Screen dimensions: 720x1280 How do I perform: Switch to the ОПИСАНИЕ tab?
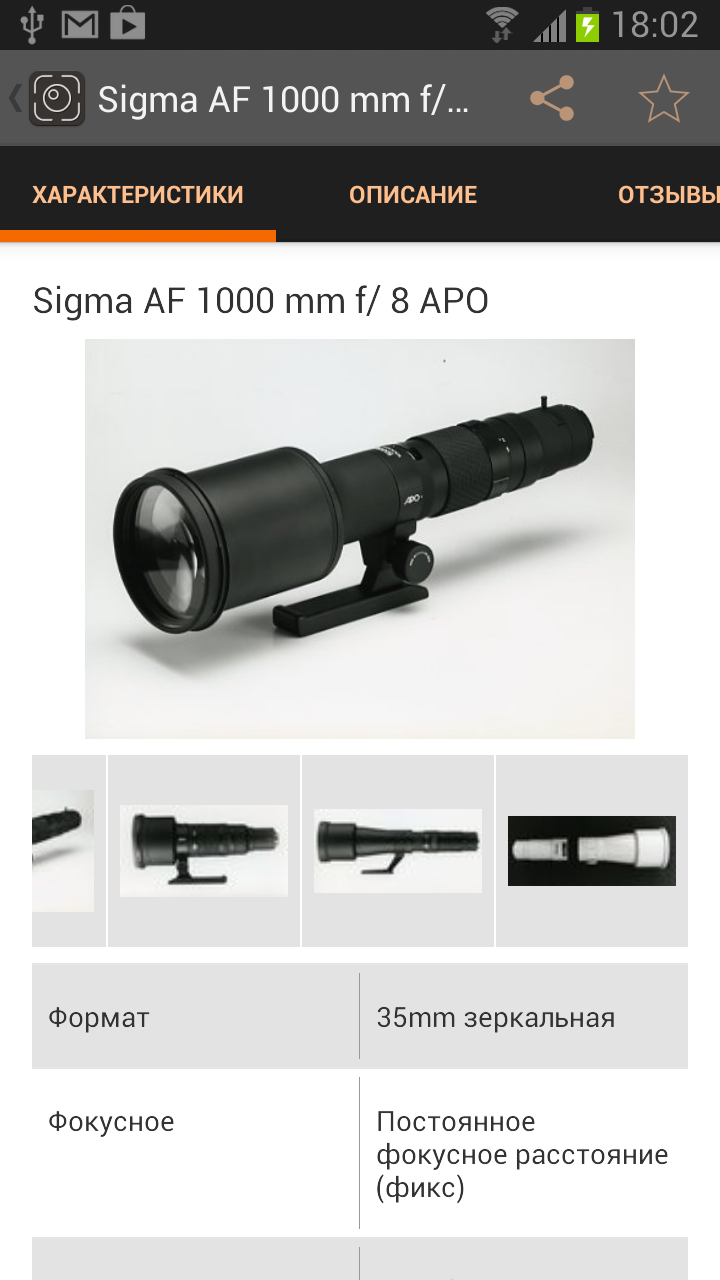pos(413,195)
